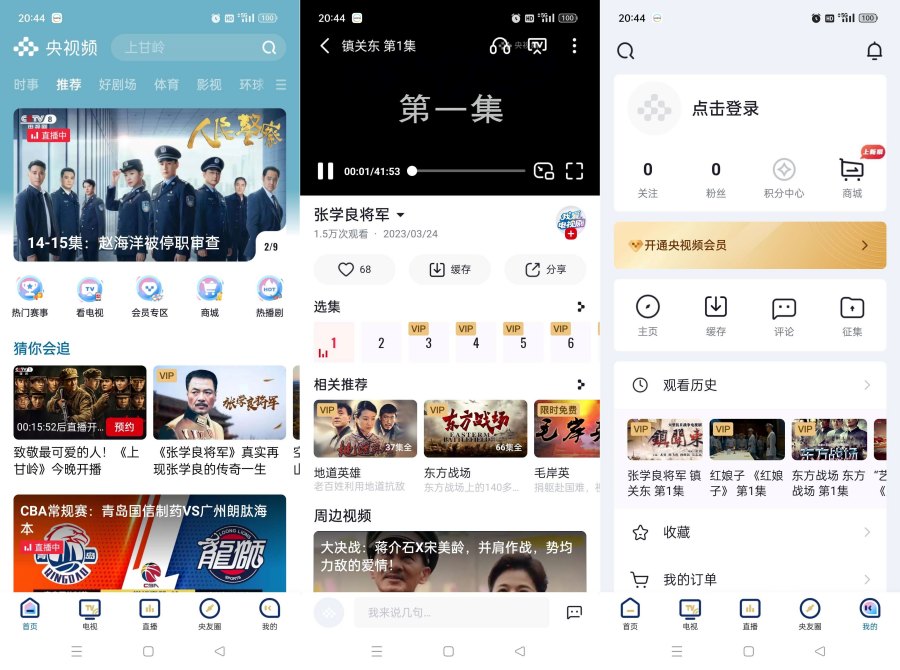The image size is (900, 670).
Task: Open the 观看历史 row
Action: click(x=750, y=385)
